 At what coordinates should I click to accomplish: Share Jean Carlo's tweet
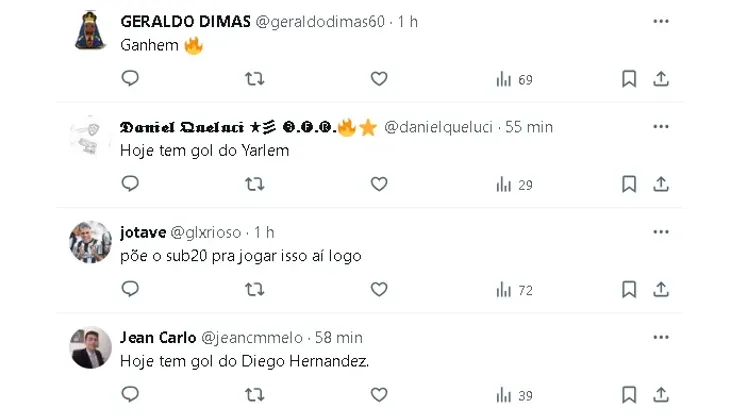tap(661, 395)
